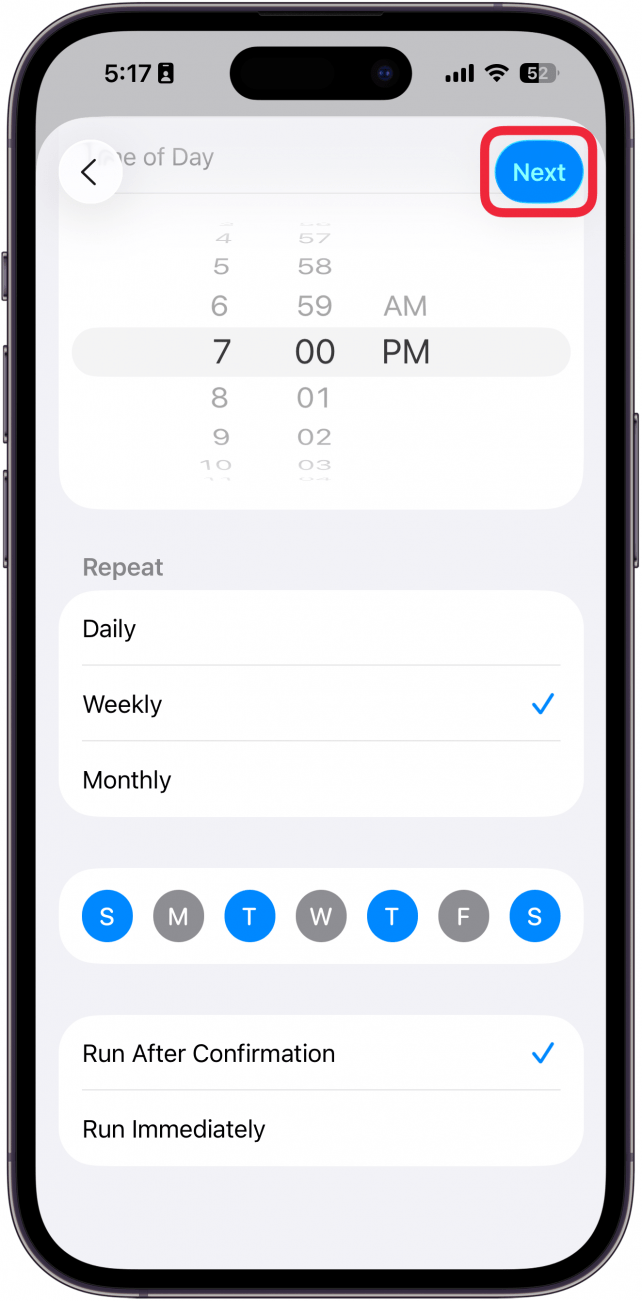
Task: Select hour 8 in the time wheel
Action: [x=220, y=398]
